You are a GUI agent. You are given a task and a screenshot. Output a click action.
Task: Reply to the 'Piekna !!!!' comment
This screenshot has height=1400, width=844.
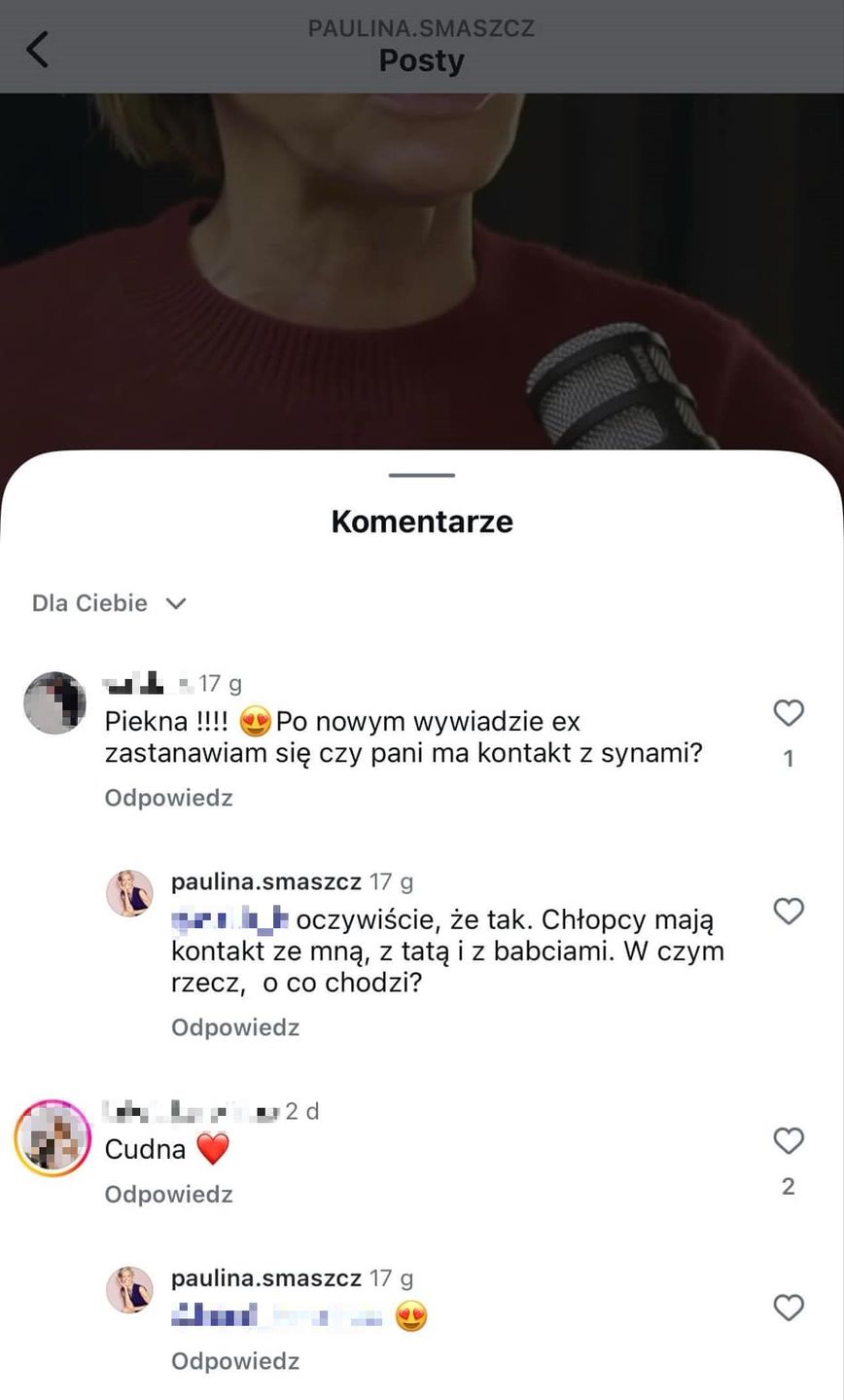[x=168, y=798]
